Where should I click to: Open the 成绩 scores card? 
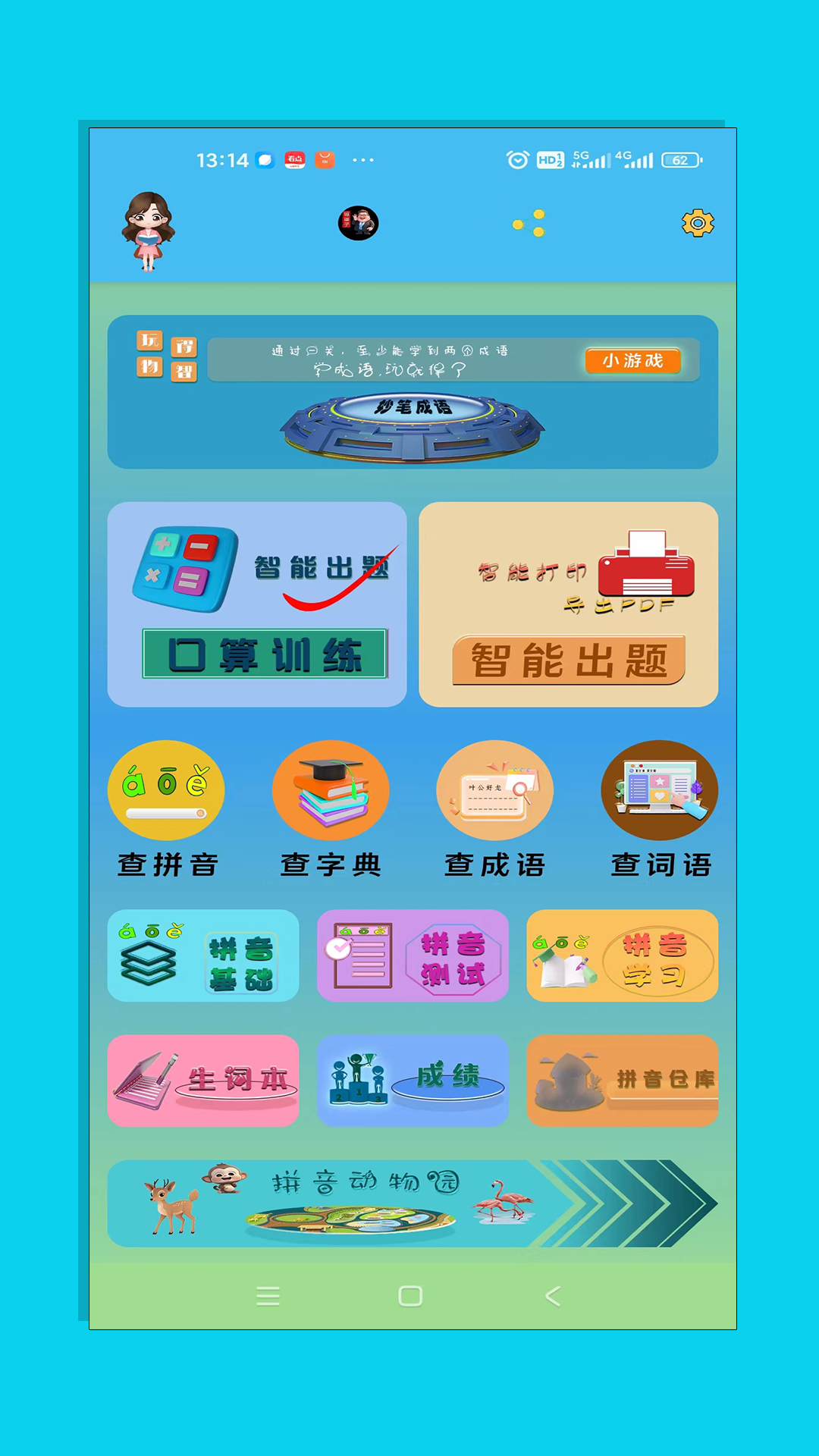pos(413,1081)
